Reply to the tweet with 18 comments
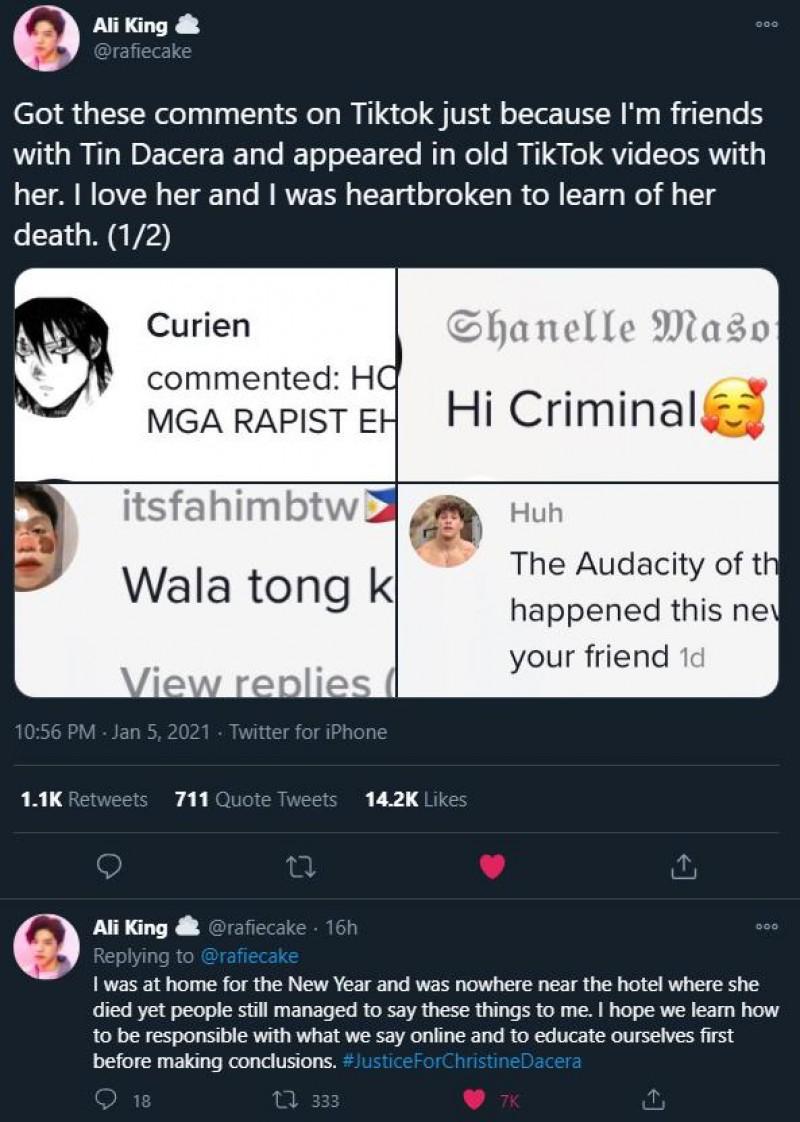 [x=108, y=1100]
